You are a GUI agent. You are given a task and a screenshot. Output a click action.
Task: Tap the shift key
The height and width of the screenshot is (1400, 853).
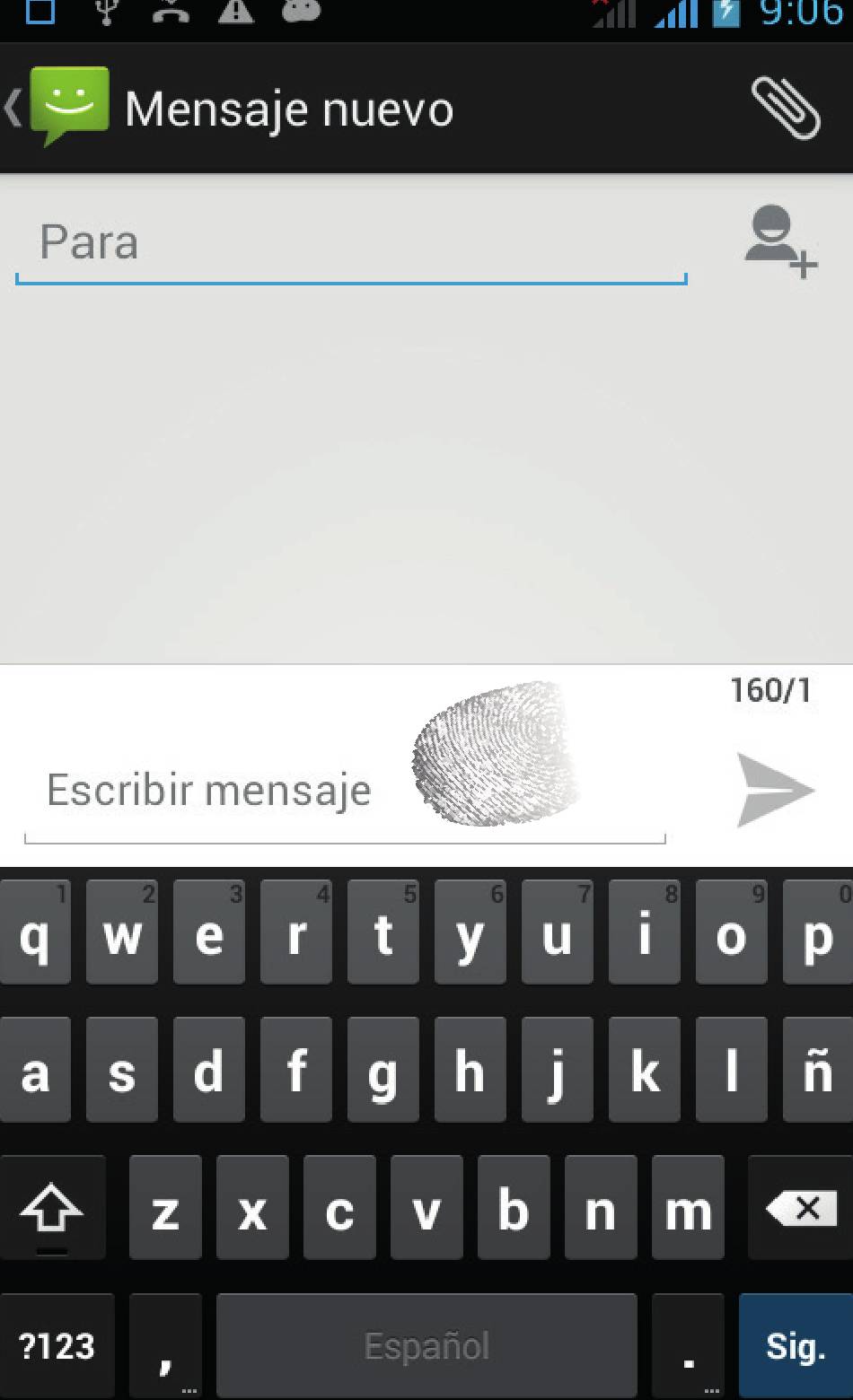(52, 1208)
